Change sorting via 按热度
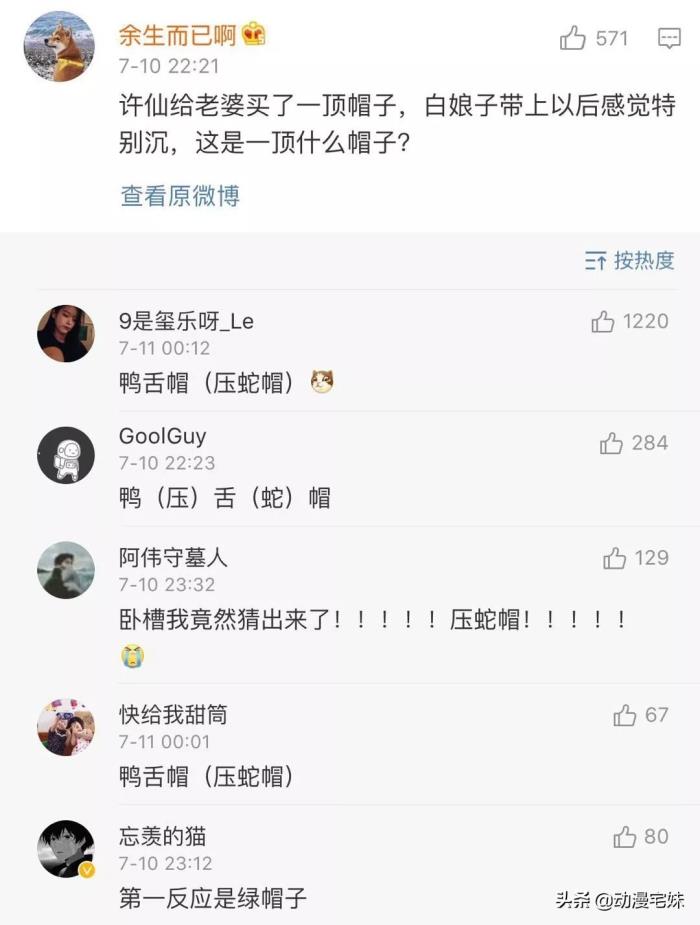700x925 pixels. (630, 261)
